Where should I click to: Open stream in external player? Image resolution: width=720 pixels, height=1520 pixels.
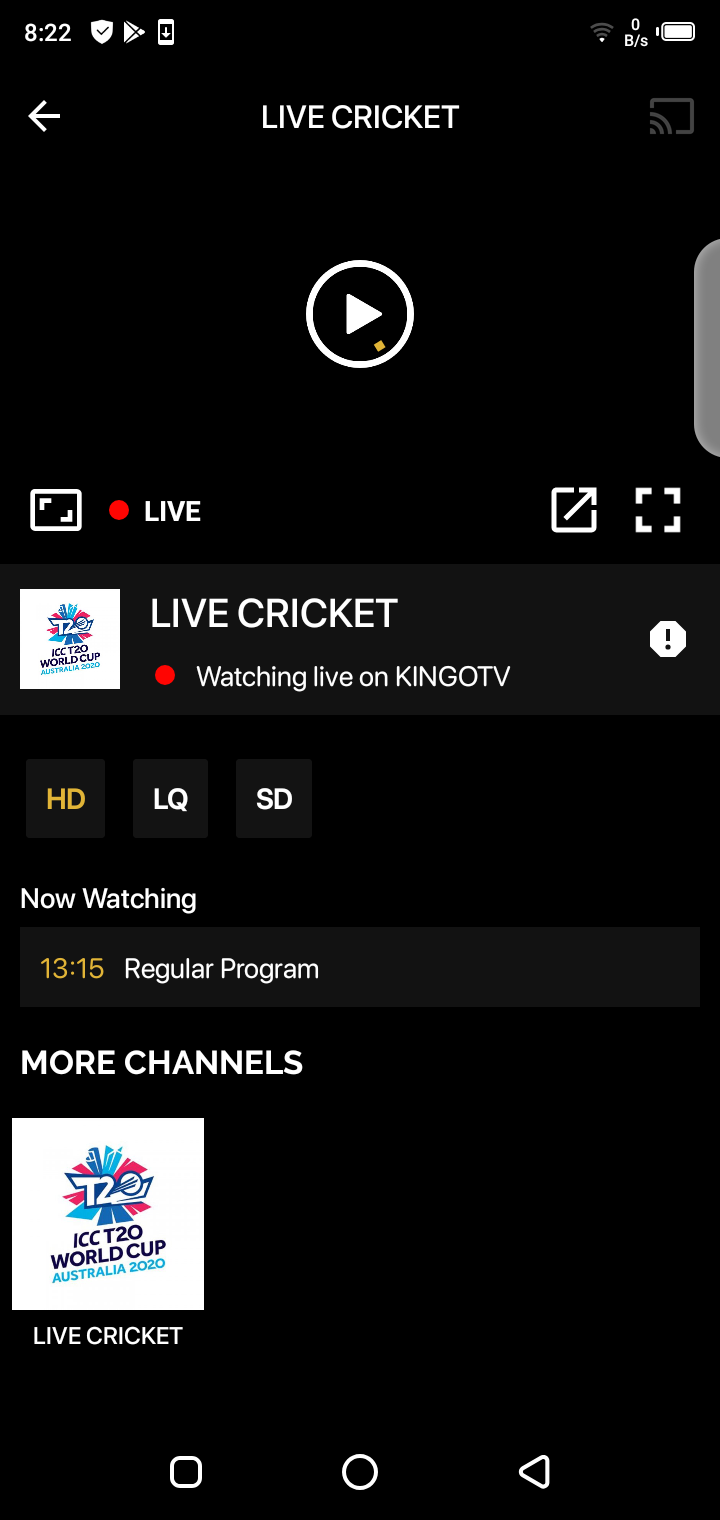(x=574, y=510)
